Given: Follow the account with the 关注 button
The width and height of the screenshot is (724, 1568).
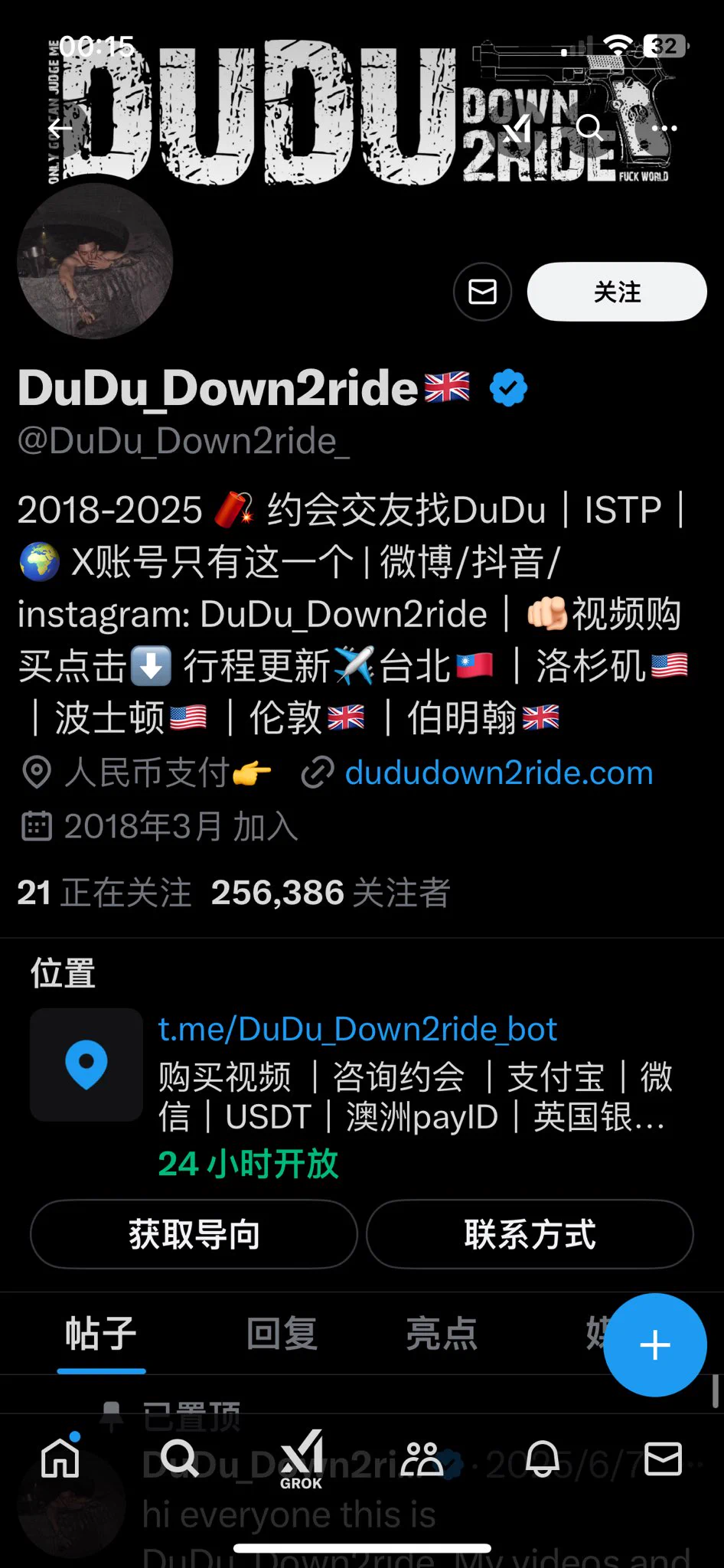Looking at the screenshot, I should tap(617, 292).
